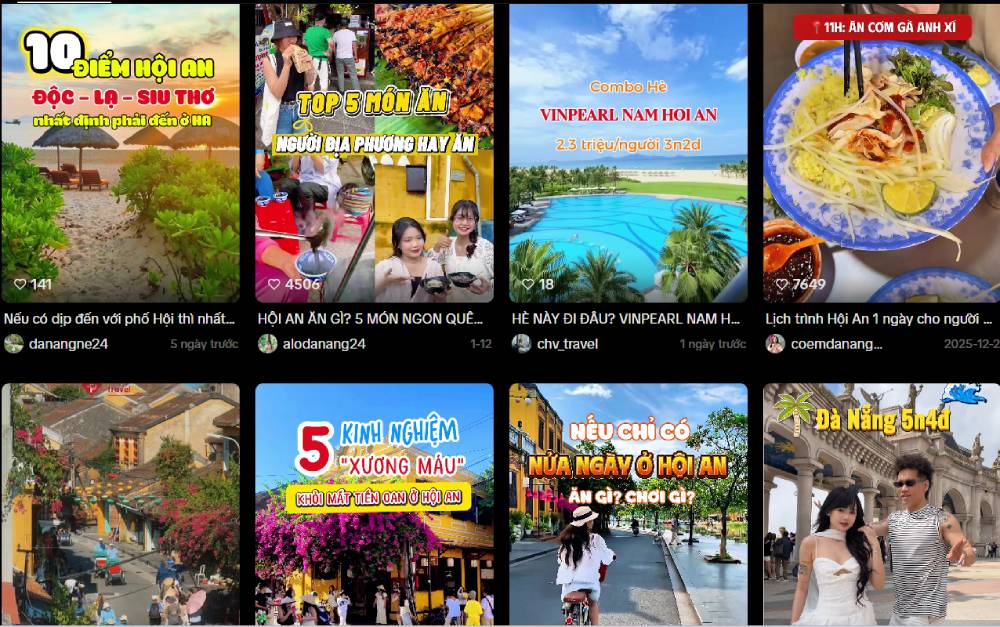This screenshot has height=627, width=1000.
Task: Go to the chv_travel profile
Action: coord(567,344)
